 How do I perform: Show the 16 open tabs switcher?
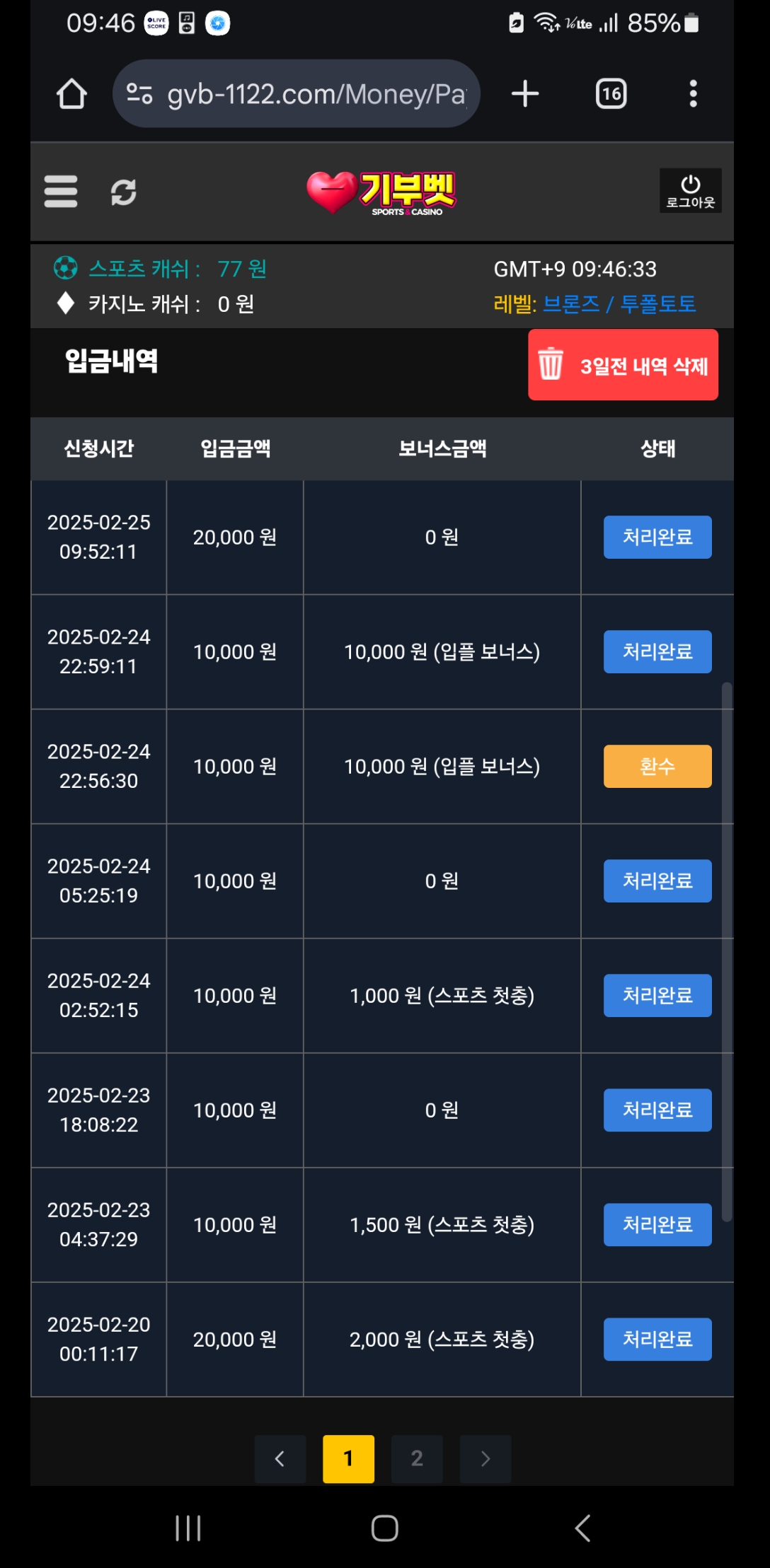(x=611, y=94)
